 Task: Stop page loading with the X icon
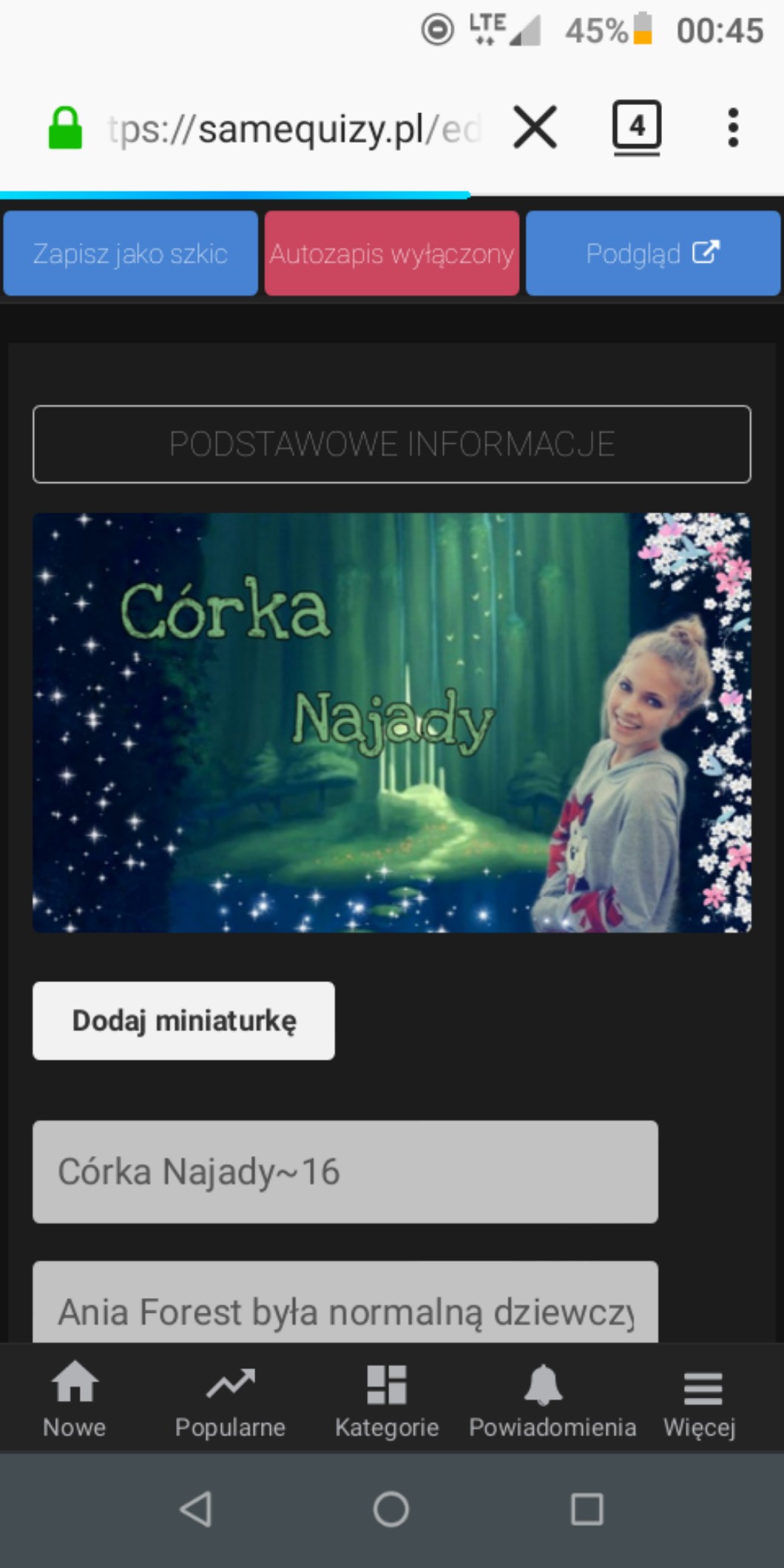534,127
